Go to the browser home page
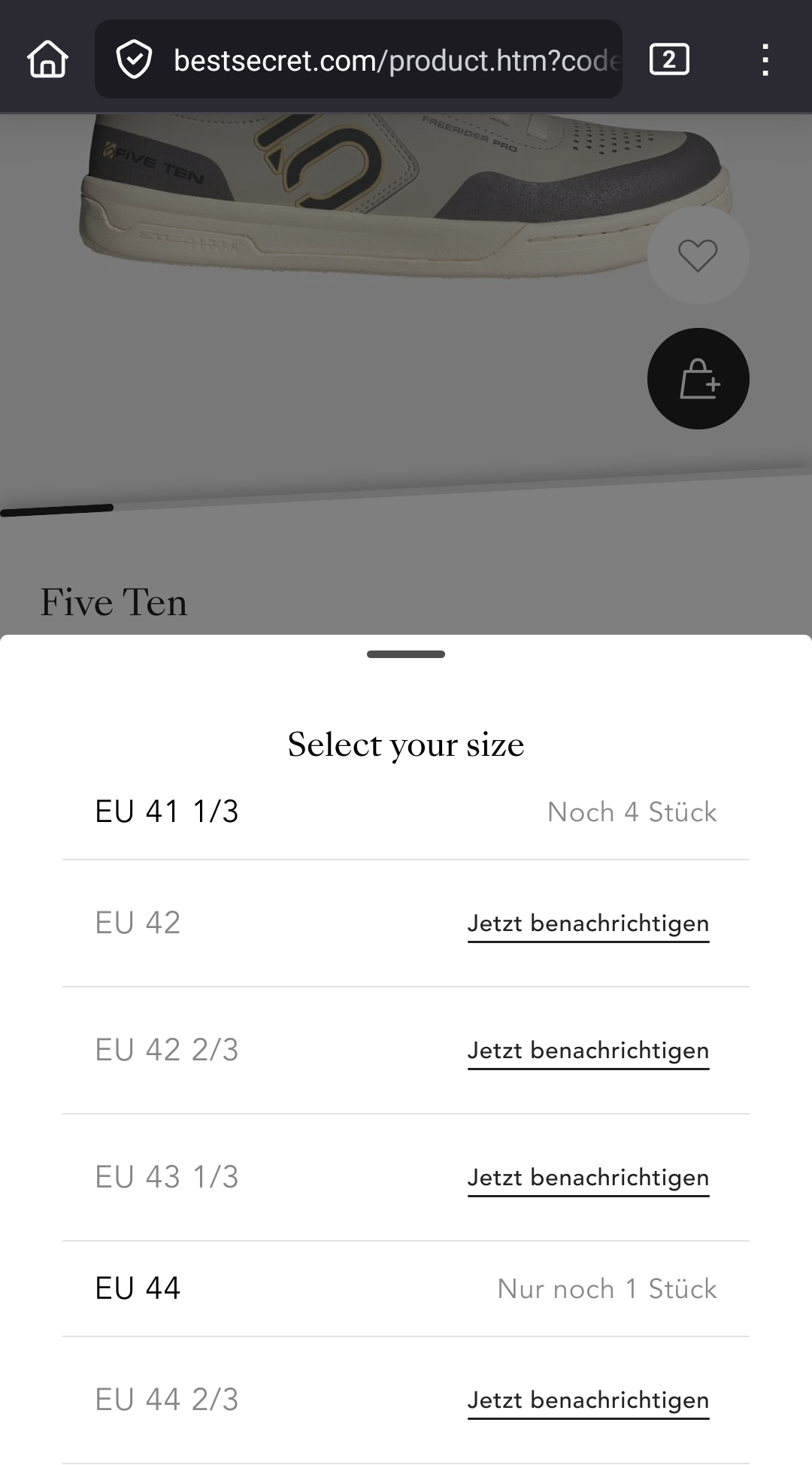 (48, 59)
